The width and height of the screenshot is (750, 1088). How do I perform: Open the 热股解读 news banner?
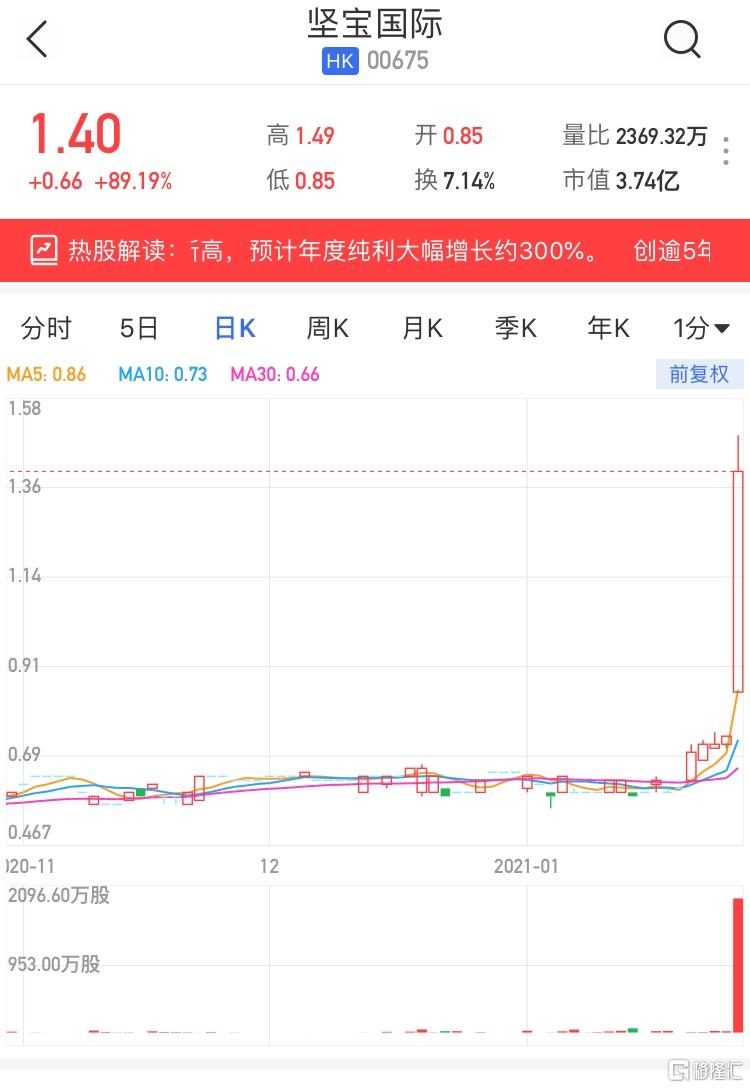click(375, 250)
